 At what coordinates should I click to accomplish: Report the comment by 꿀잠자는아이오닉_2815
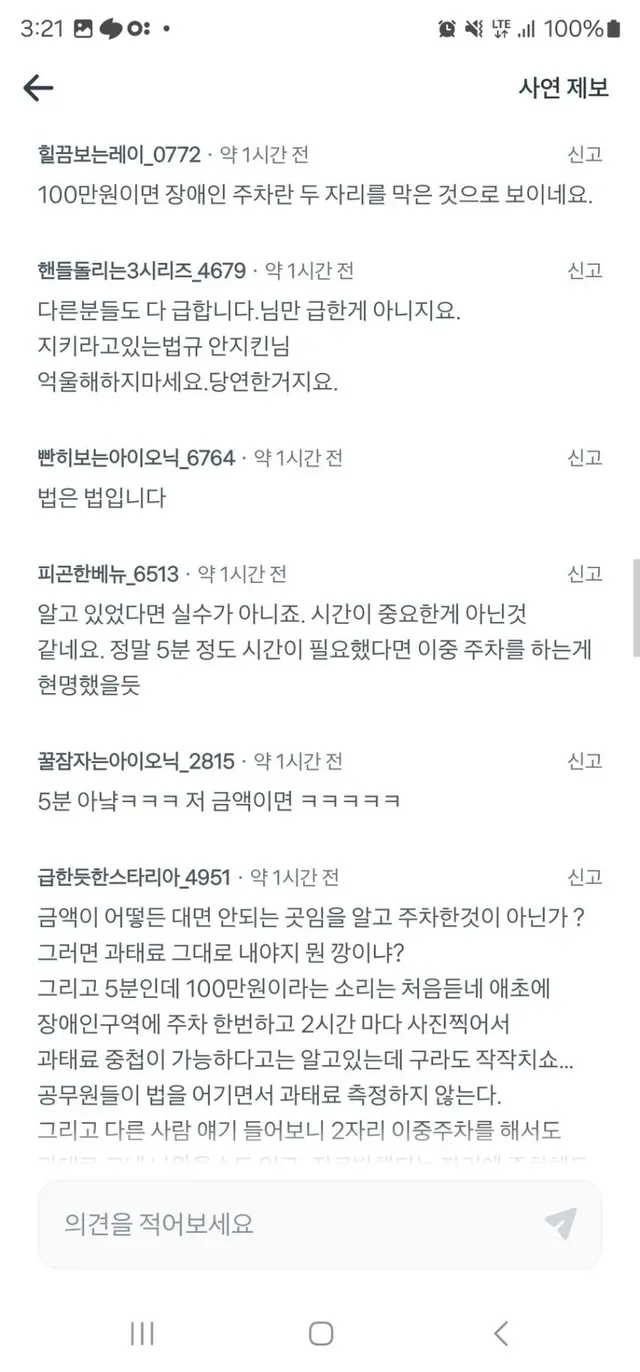(585, 761)
